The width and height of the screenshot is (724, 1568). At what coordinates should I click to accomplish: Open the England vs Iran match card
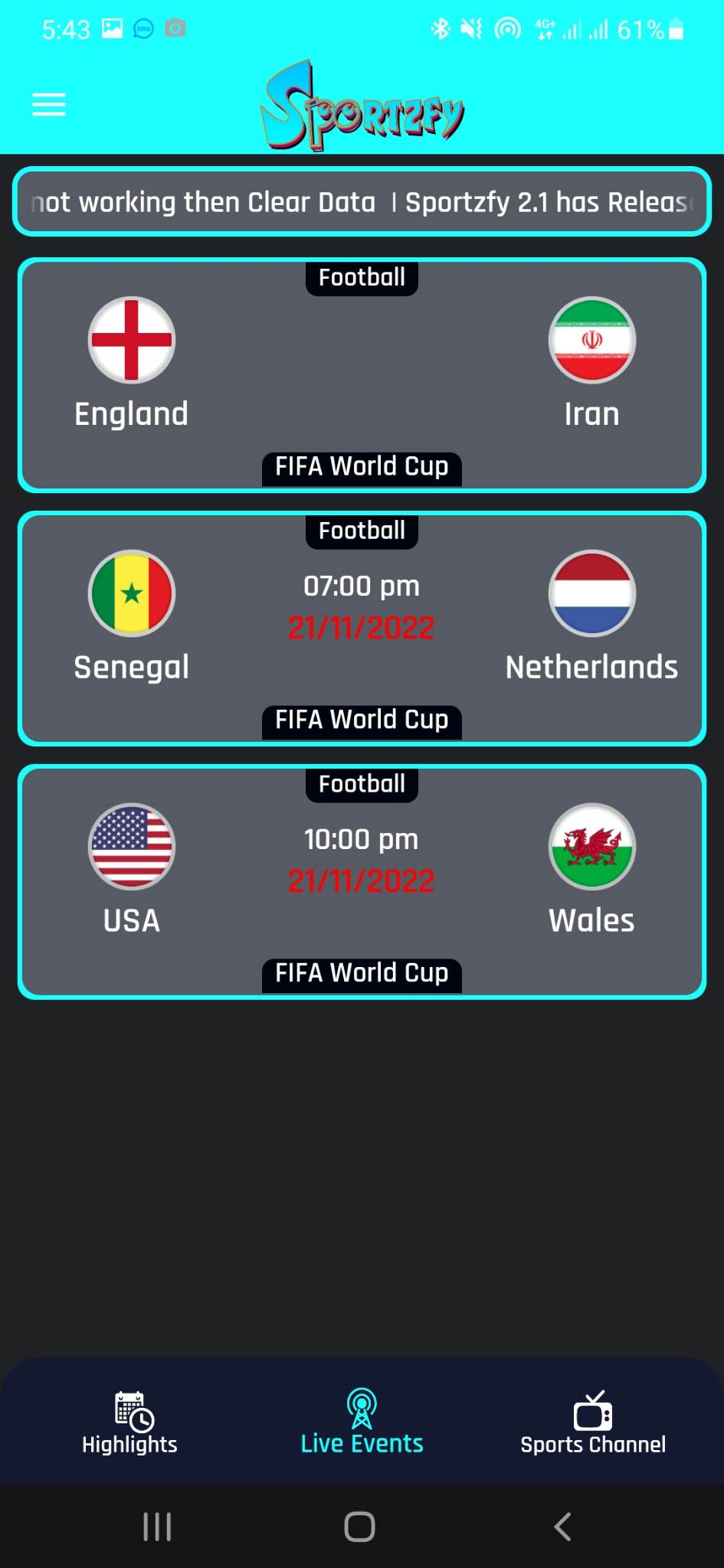click(362, 375)
